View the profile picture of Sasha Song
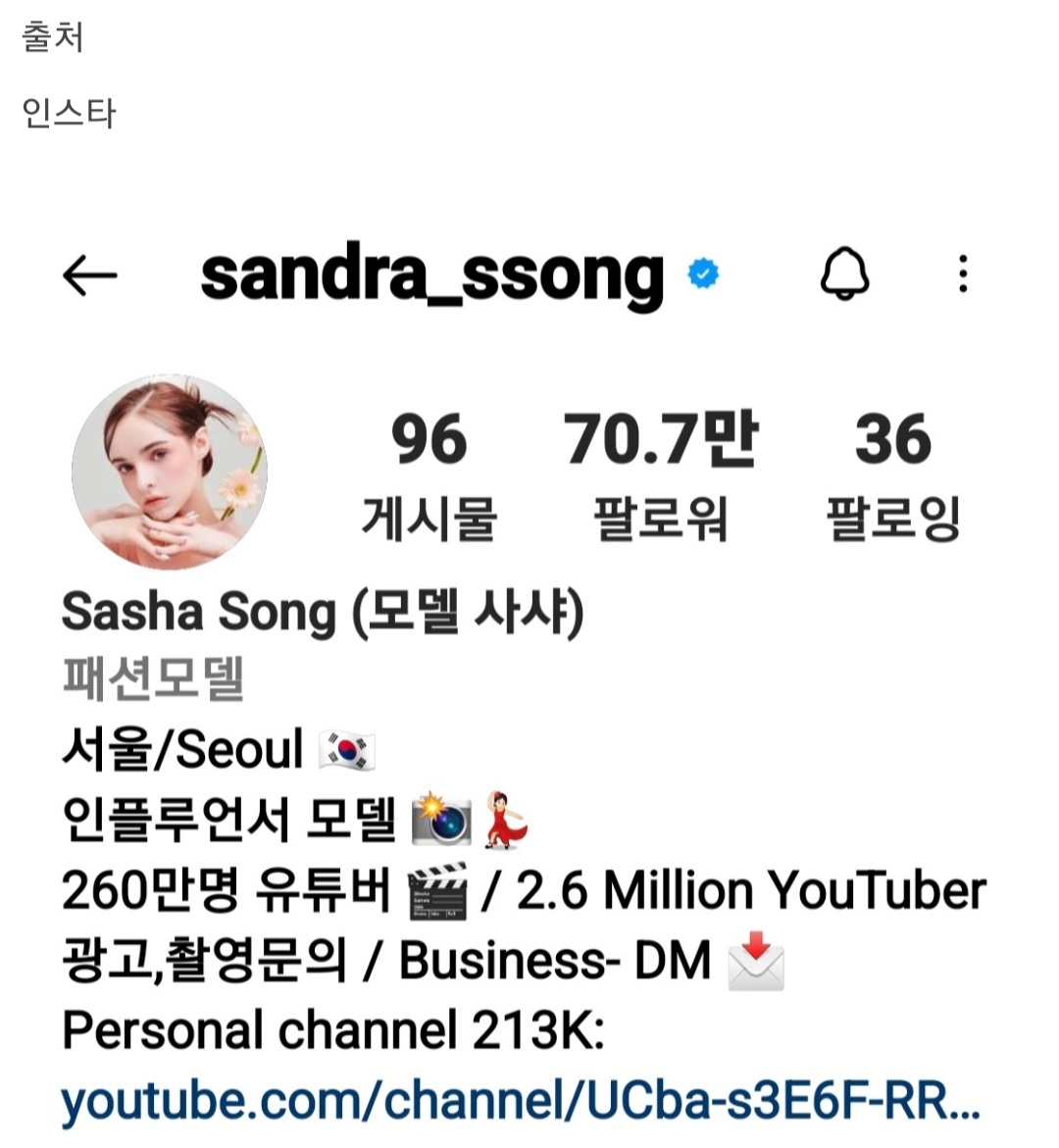 click(x=170, y=472)
